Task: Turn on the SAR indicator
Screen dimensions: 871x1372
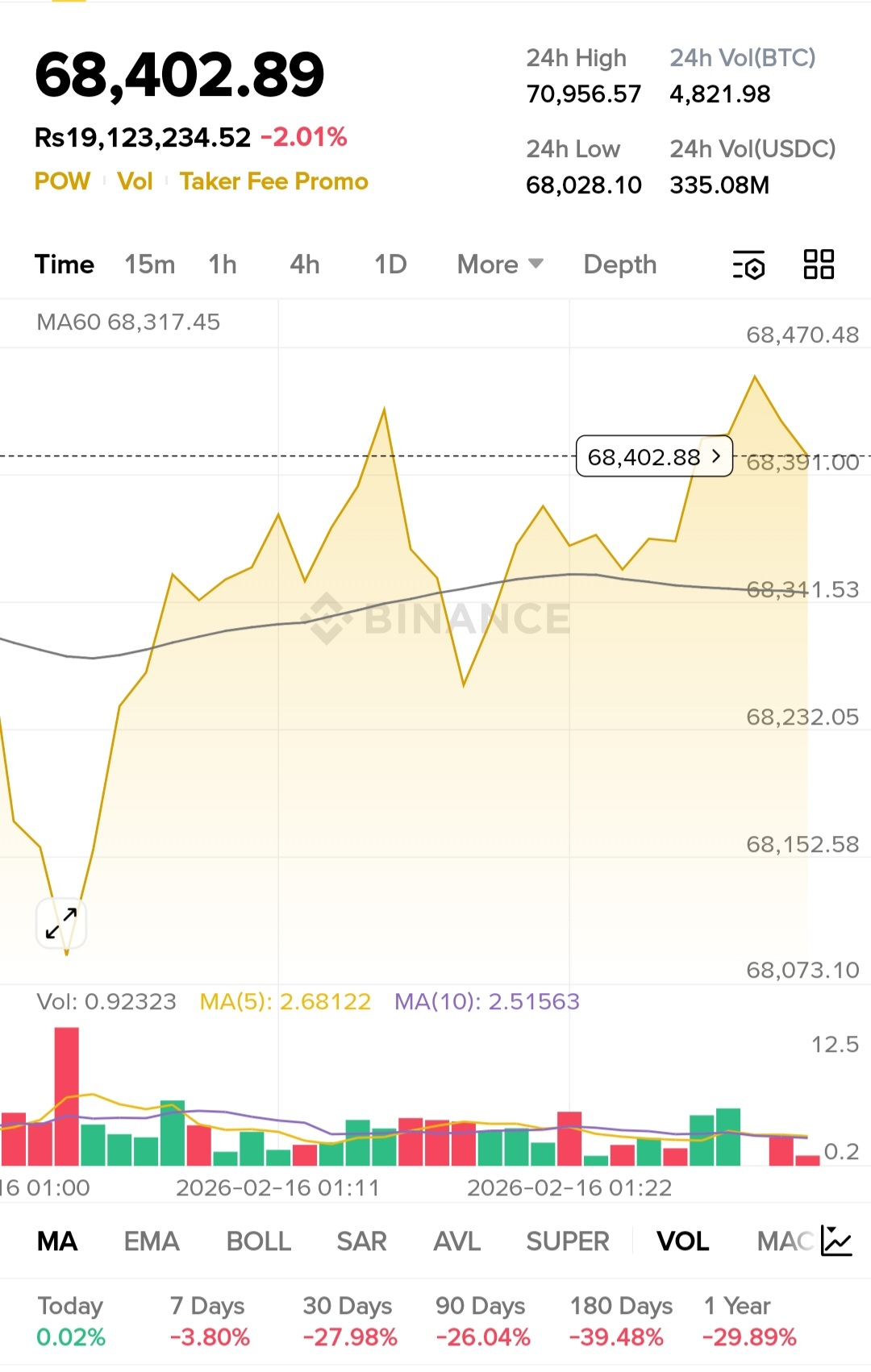Action: coord(362,1241)
